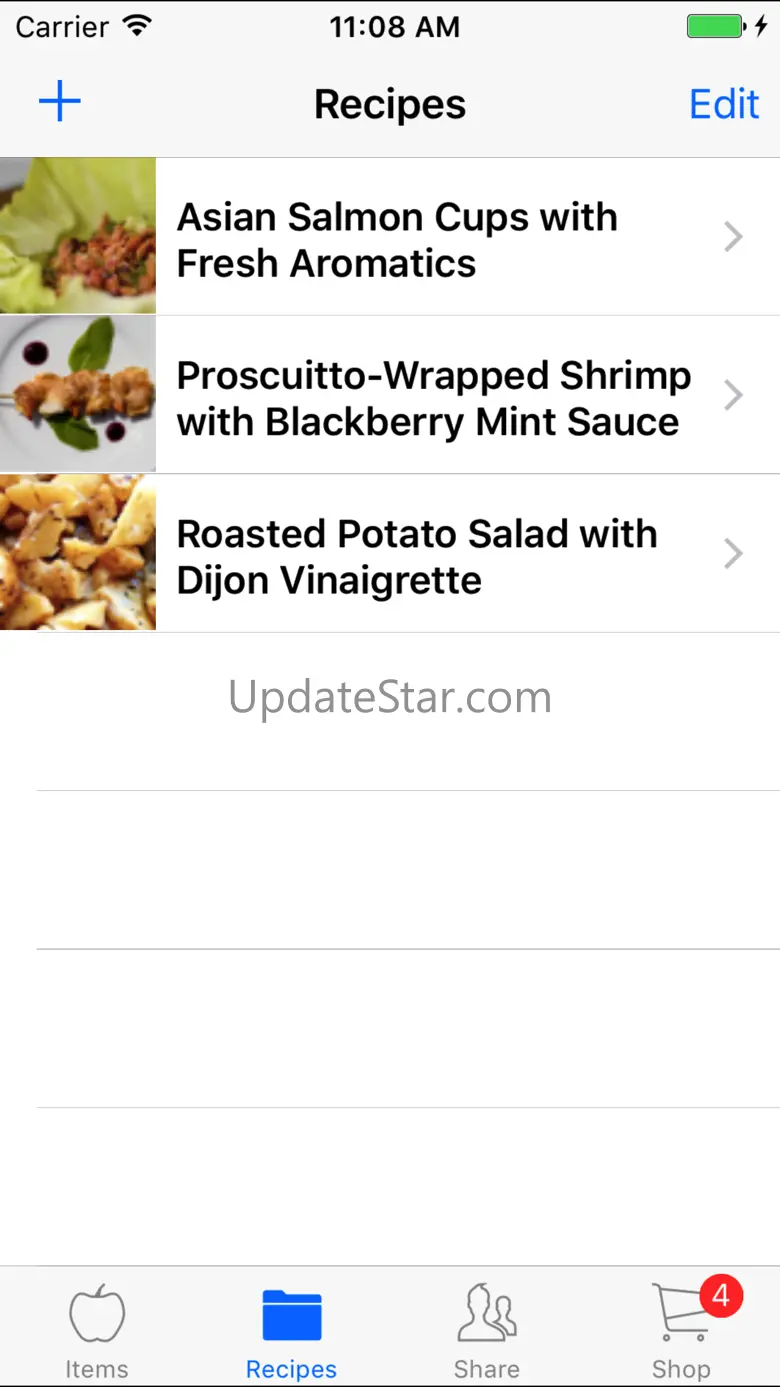Select the Roasted Potato Salad recipe

tap(416, 556)
